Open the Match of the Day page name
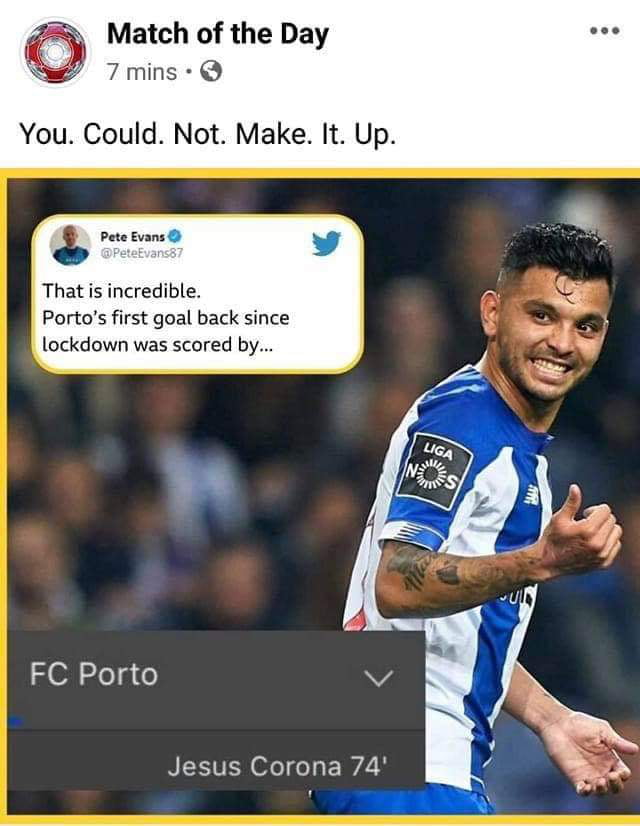This screenshot has width=640, height=826. point(217,34)
